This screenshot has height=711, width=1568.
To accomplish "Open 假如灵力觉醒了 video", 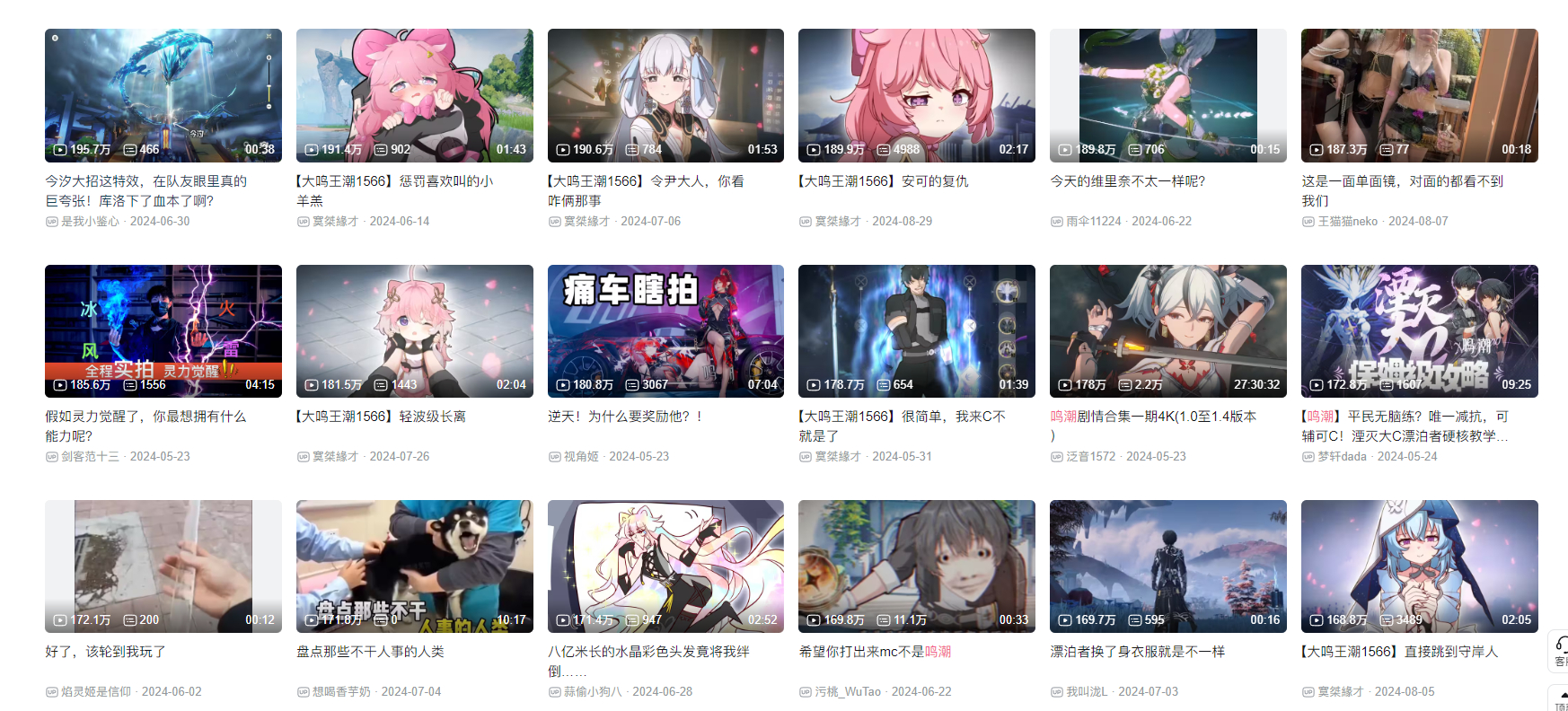I will [x=163, y=330].
